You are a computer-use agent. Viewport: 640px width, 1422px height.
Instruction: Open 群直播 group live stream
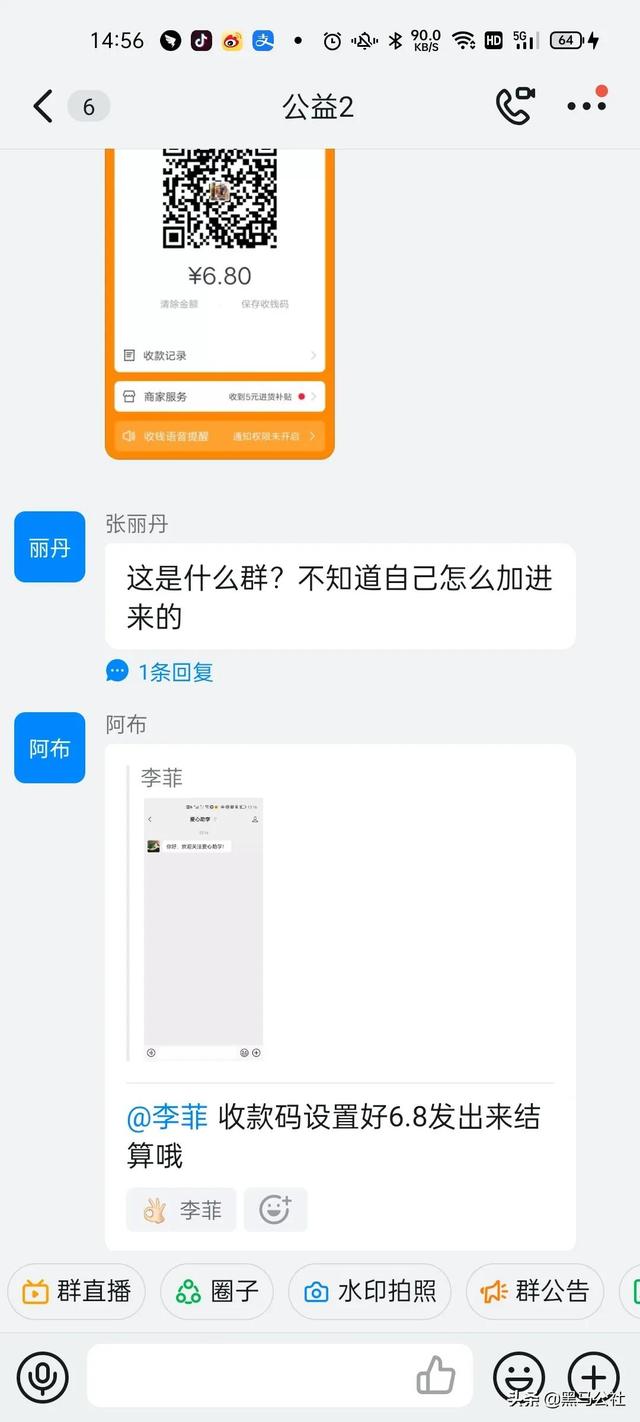click(x=77, y=1291)
